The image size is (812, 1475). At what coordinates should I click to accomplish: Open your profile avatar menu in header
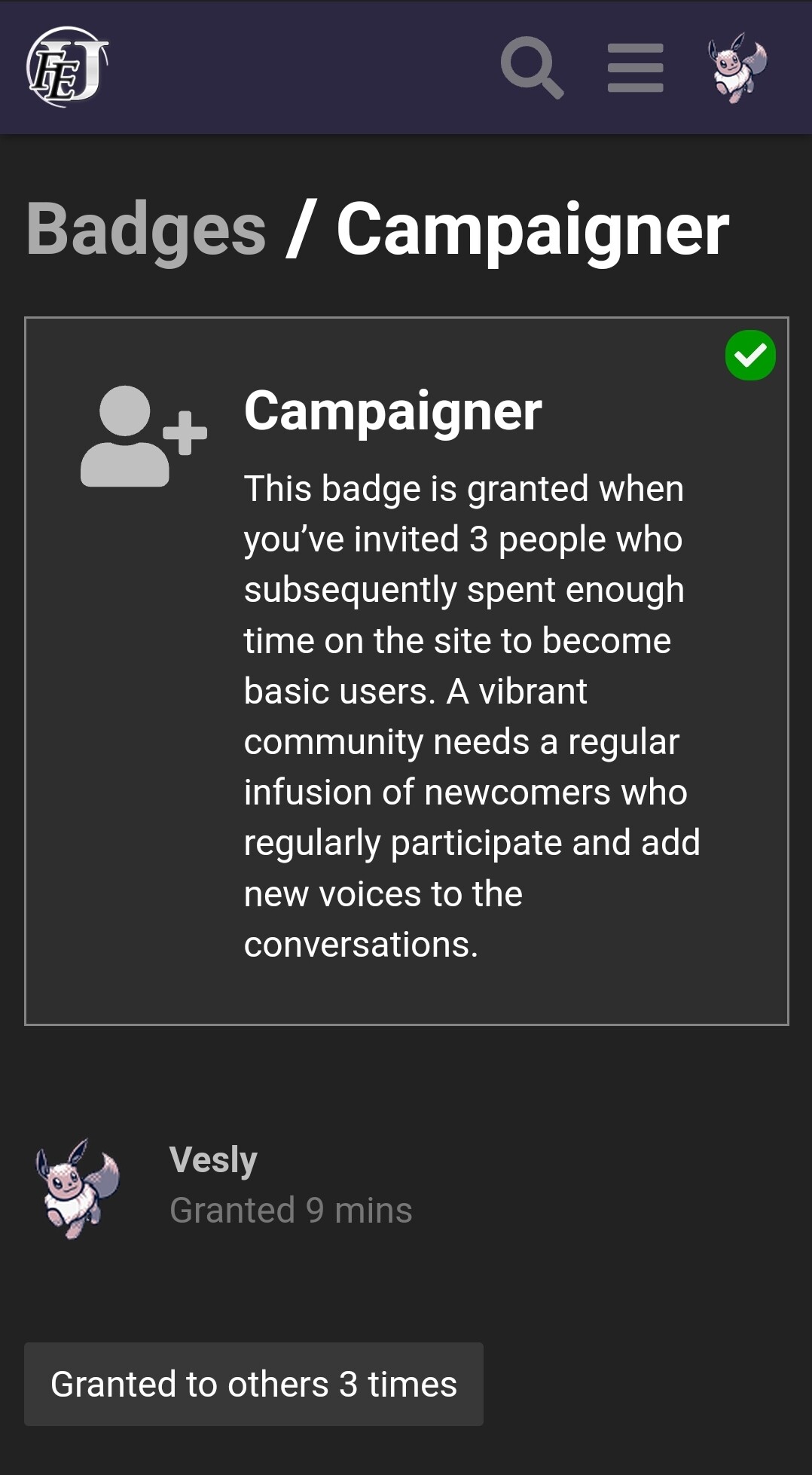pos(737,67)
